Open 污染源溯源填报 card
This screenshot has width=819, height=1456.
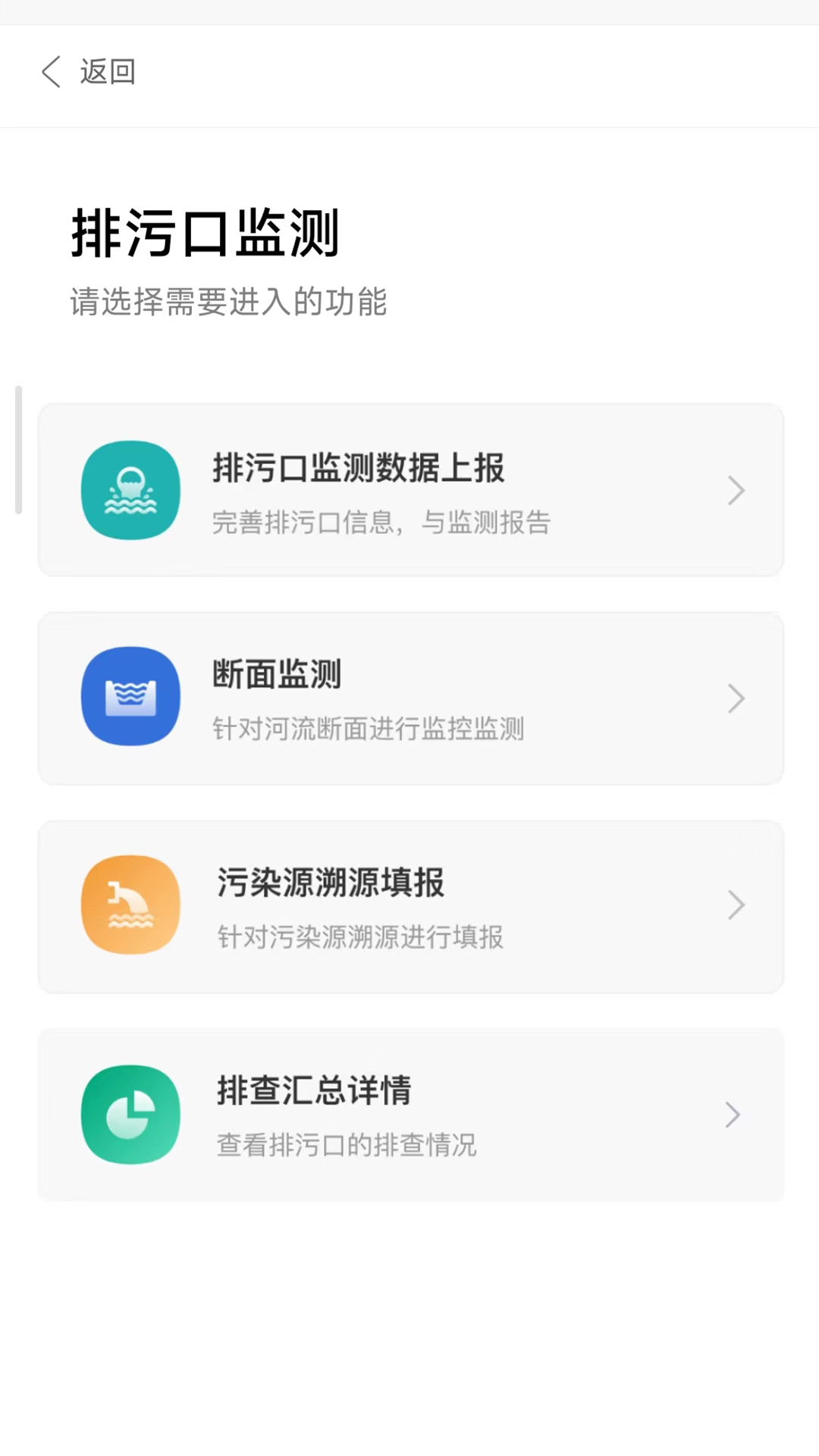point(410,906)
